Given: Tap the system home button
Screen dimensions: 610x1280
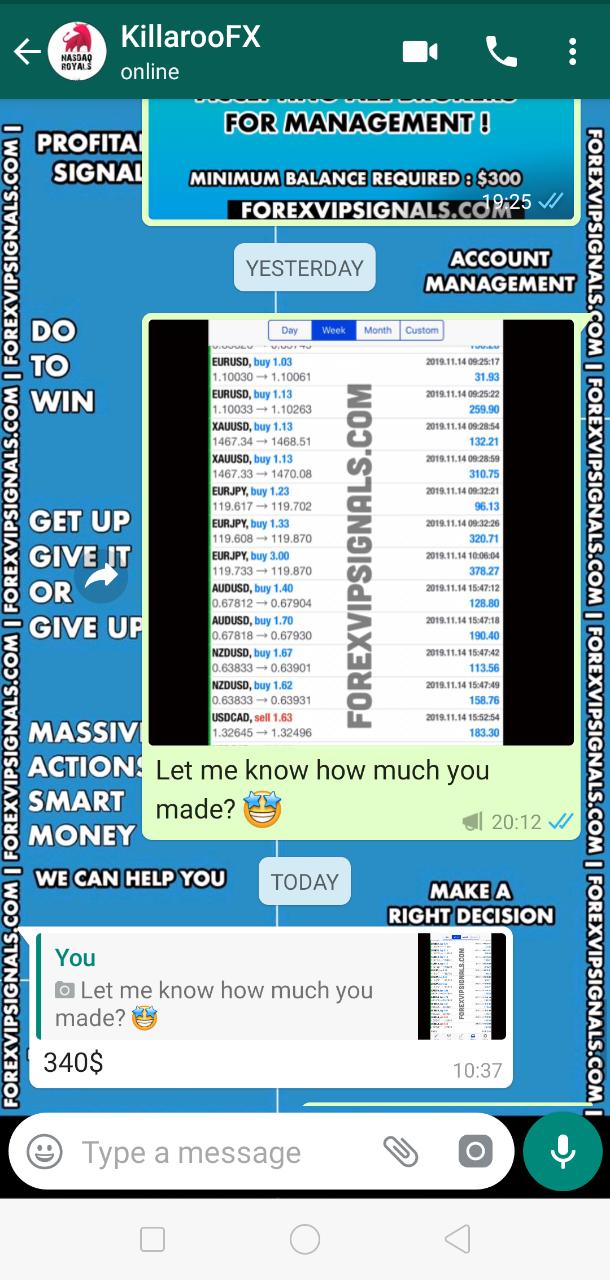Looking at the screenshot, I should pos(305,1240).
